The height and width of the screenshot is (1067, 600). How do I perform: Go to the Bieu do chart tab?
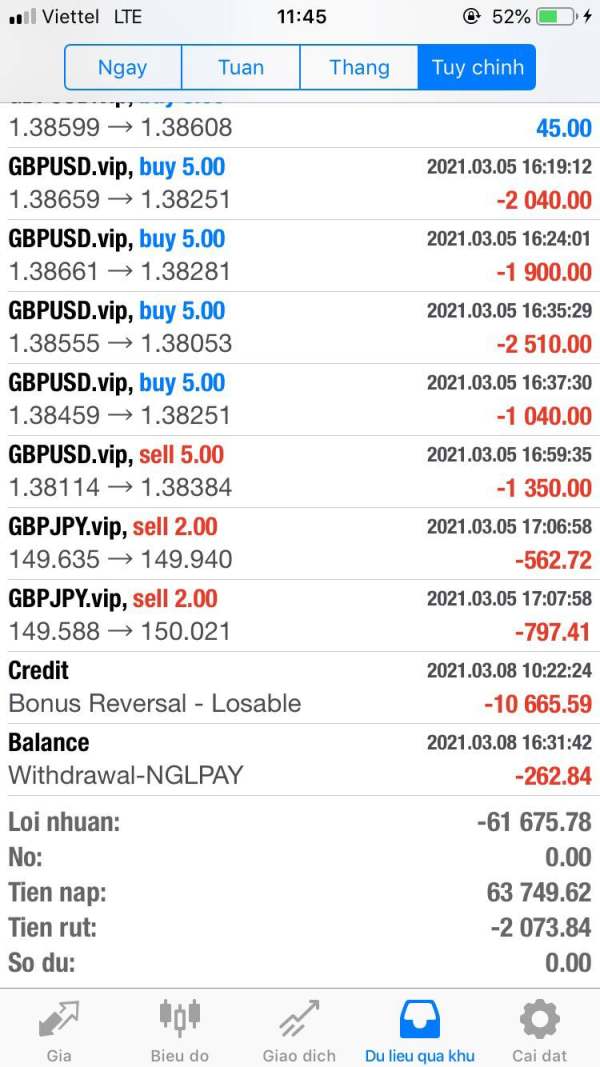[180, 1028]
